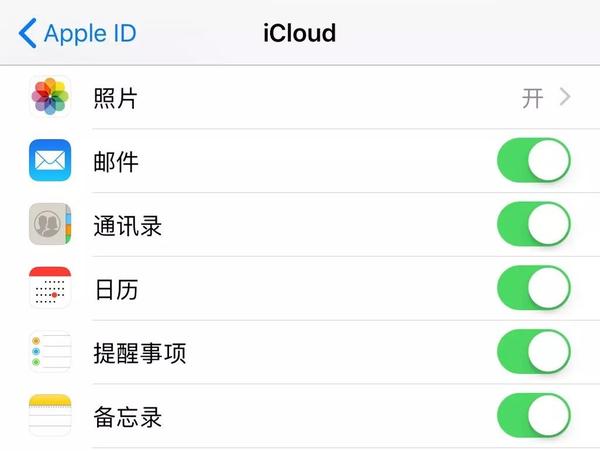This screenshot has height=451, width=600.
Task: Open the 照片 iCloud settings row
Action: coord(300,97)
